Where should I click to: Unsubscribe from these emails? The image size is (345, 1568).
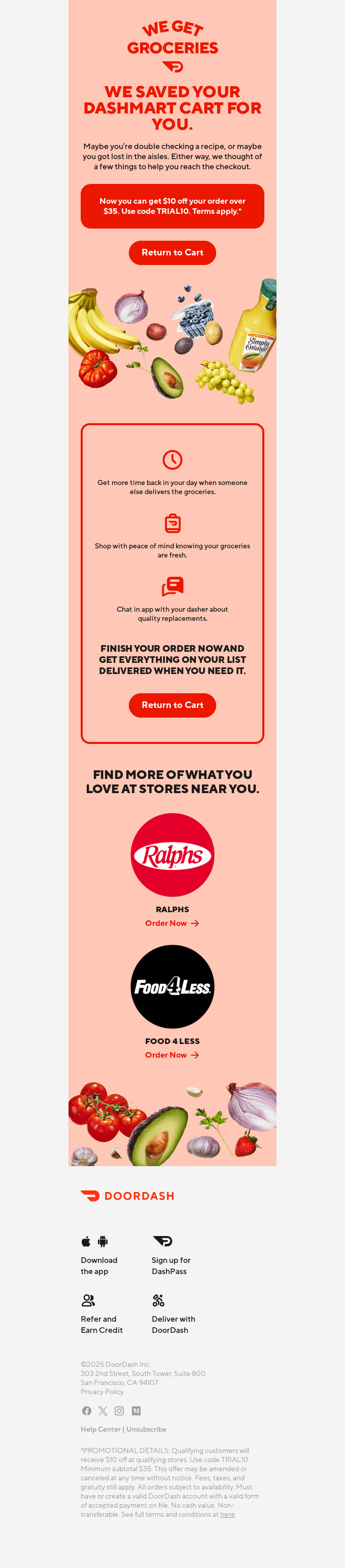coord(146,1429)
